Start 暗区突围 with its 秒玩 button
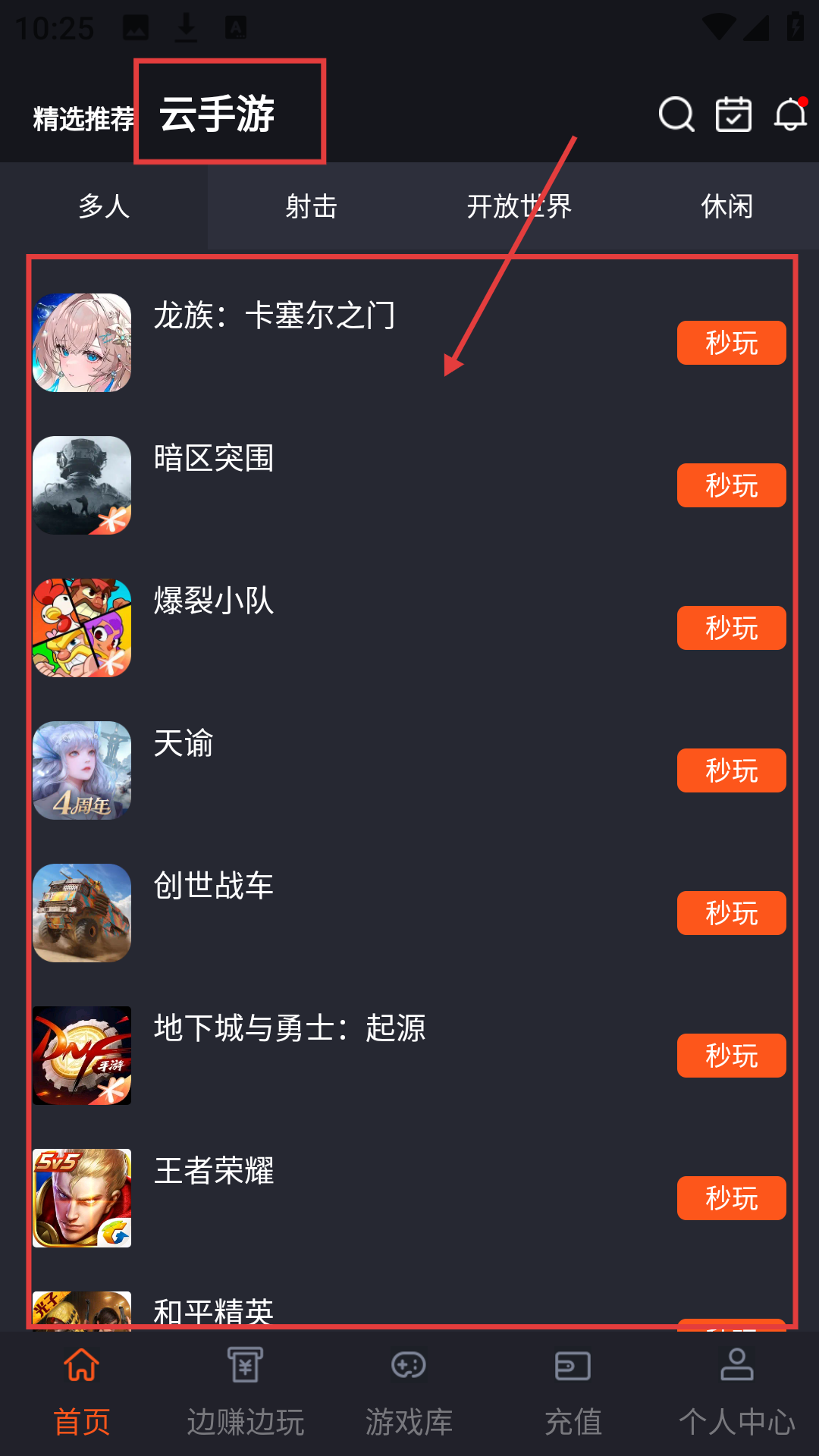Viewport: 819px width, 1456px height. tap(731, 485)
